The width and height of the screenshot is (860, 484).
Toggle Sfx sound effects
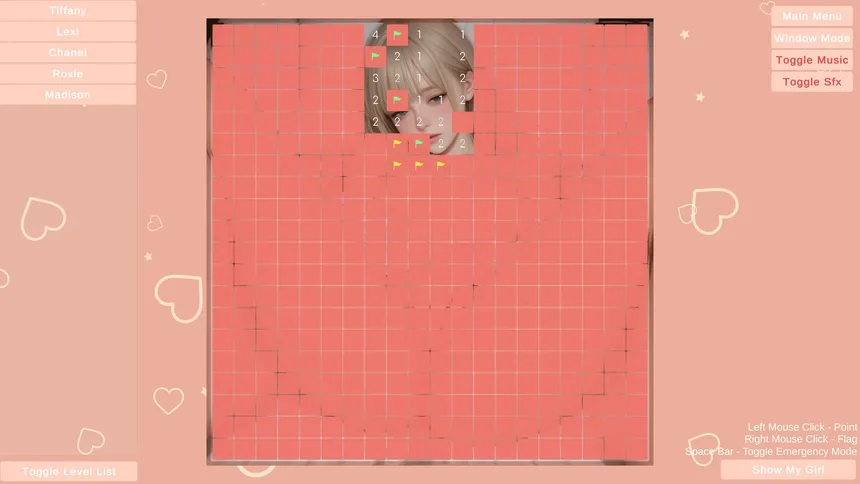811,82
